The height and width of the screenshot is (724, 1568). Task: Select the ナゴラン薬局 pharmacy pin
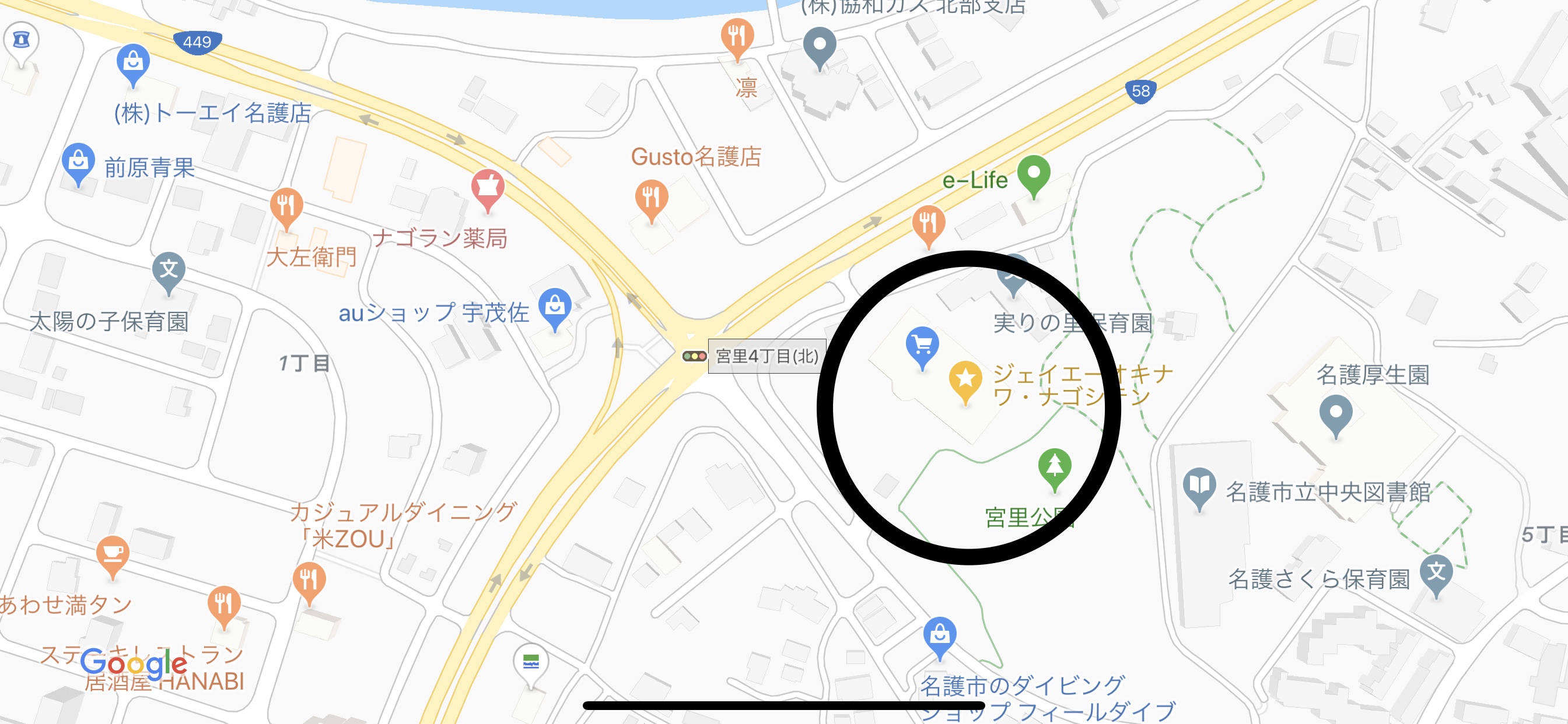(x=488, y=186)
